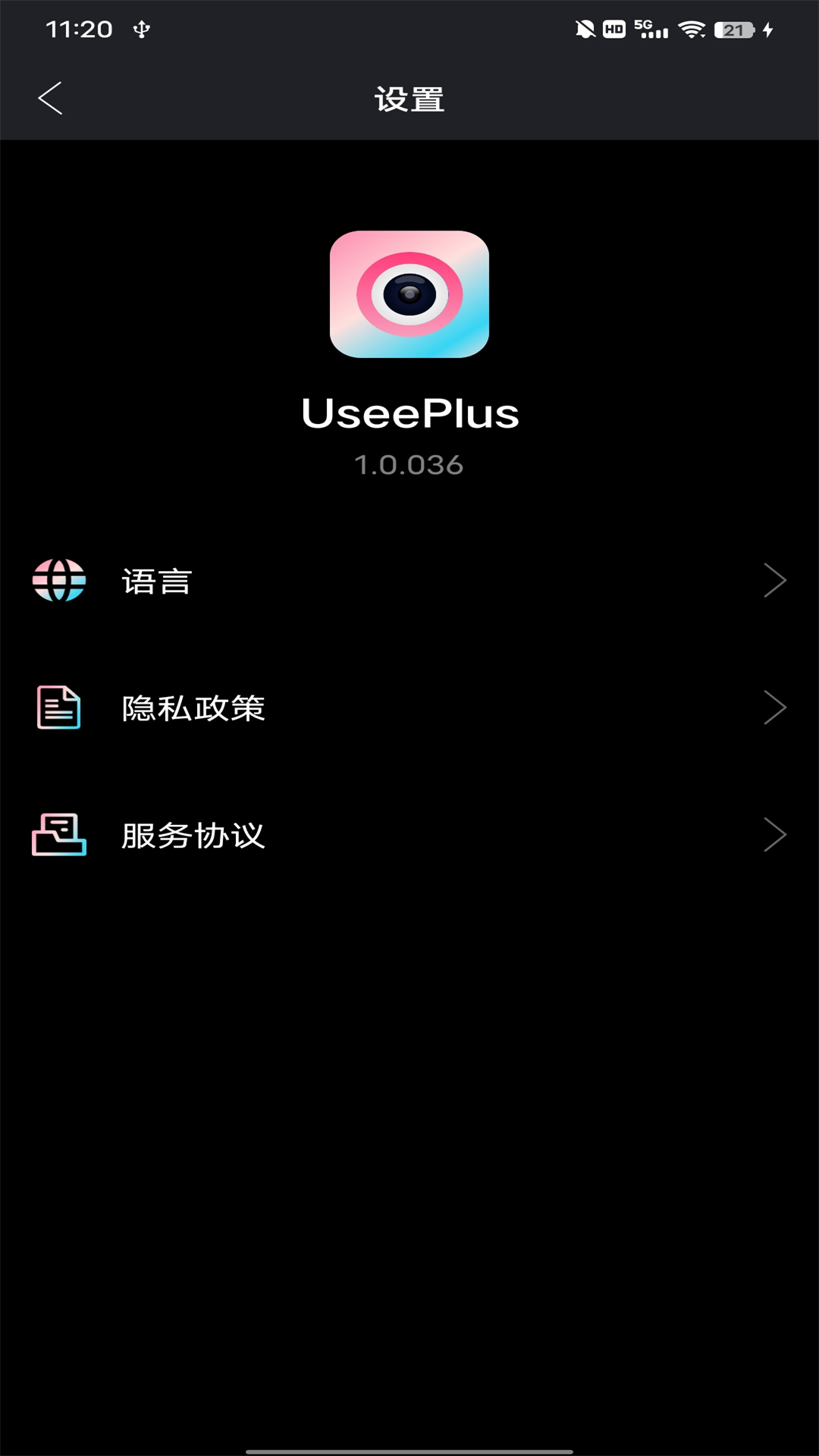Click the globe language icon
This screenshot has height=1456, width=819.
click(58, 581)
